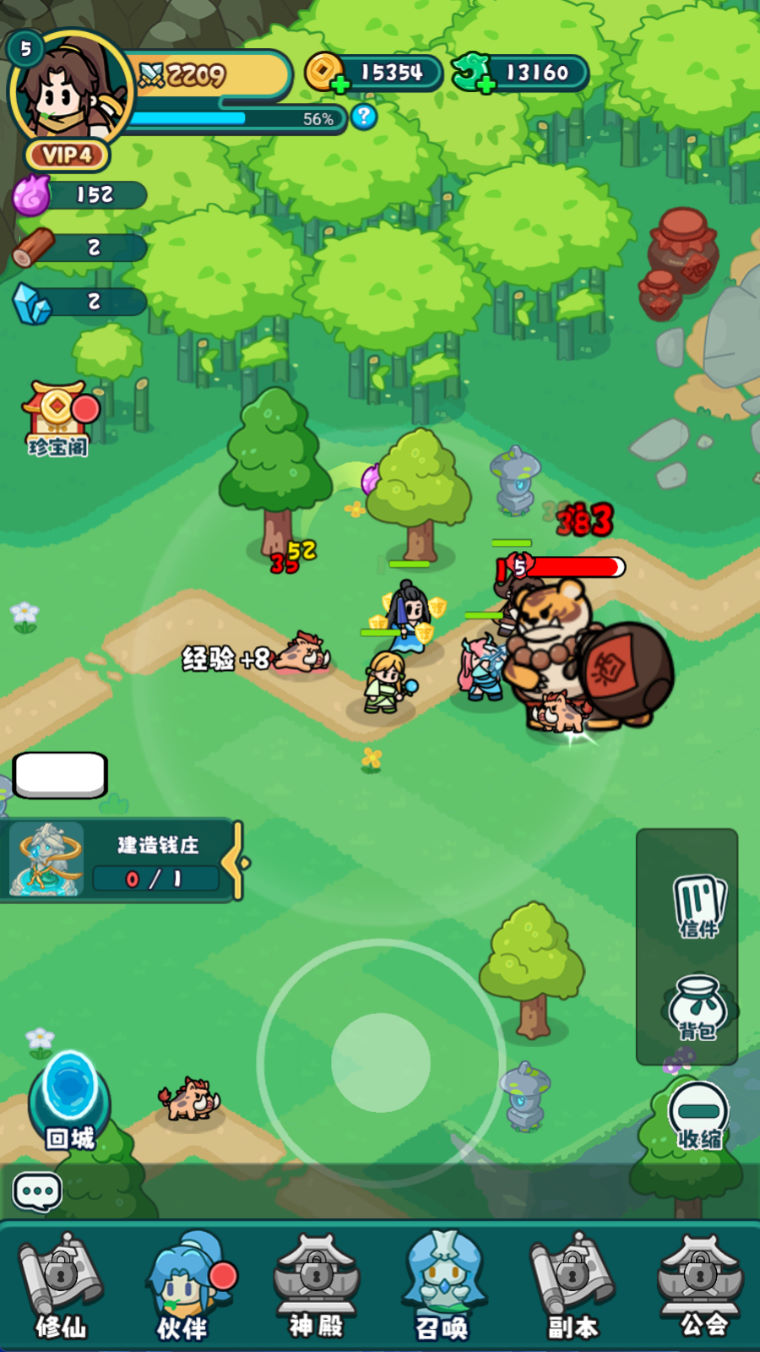760x1352 pixels.
Task: Switch to 神殿 tab
Action: tap(317, 1287)
